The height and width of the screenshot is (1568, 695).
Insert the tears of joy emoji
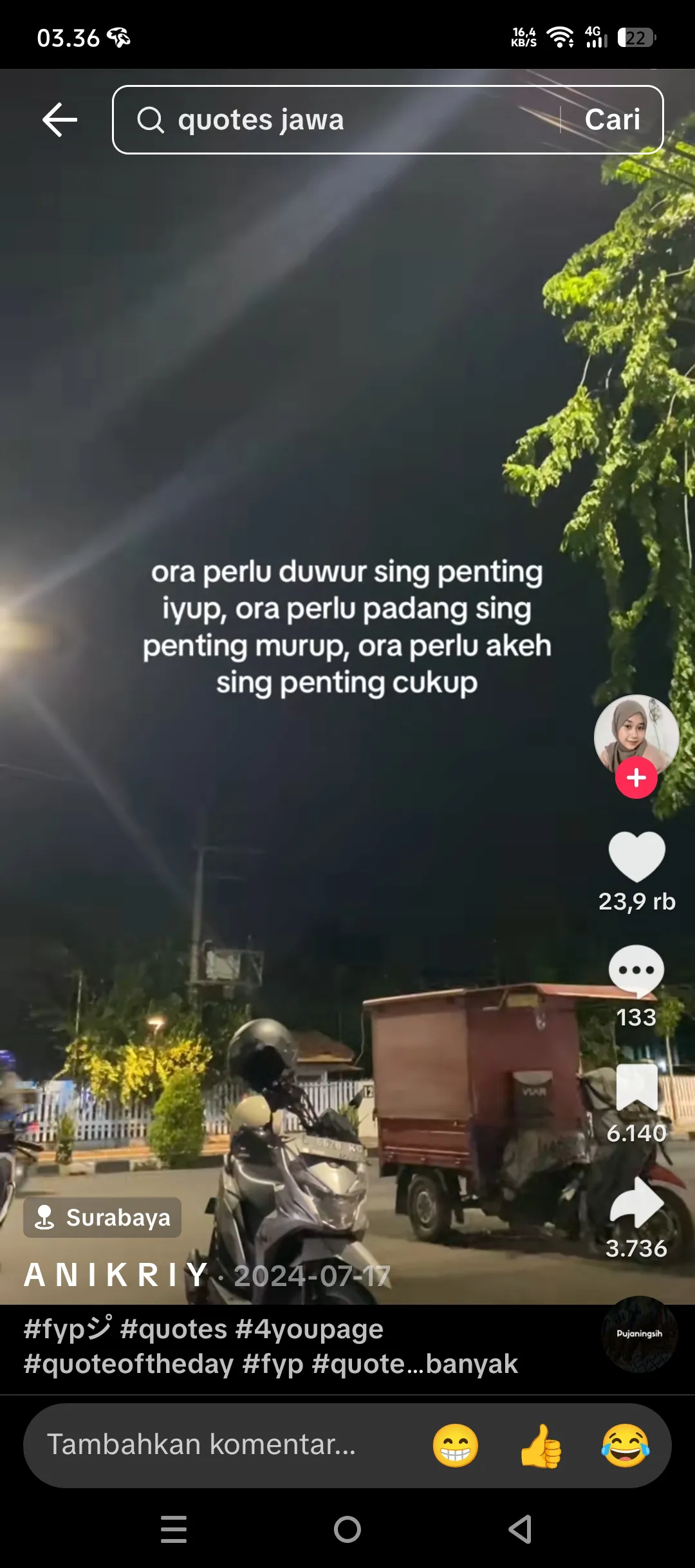tap(625, 1445)
